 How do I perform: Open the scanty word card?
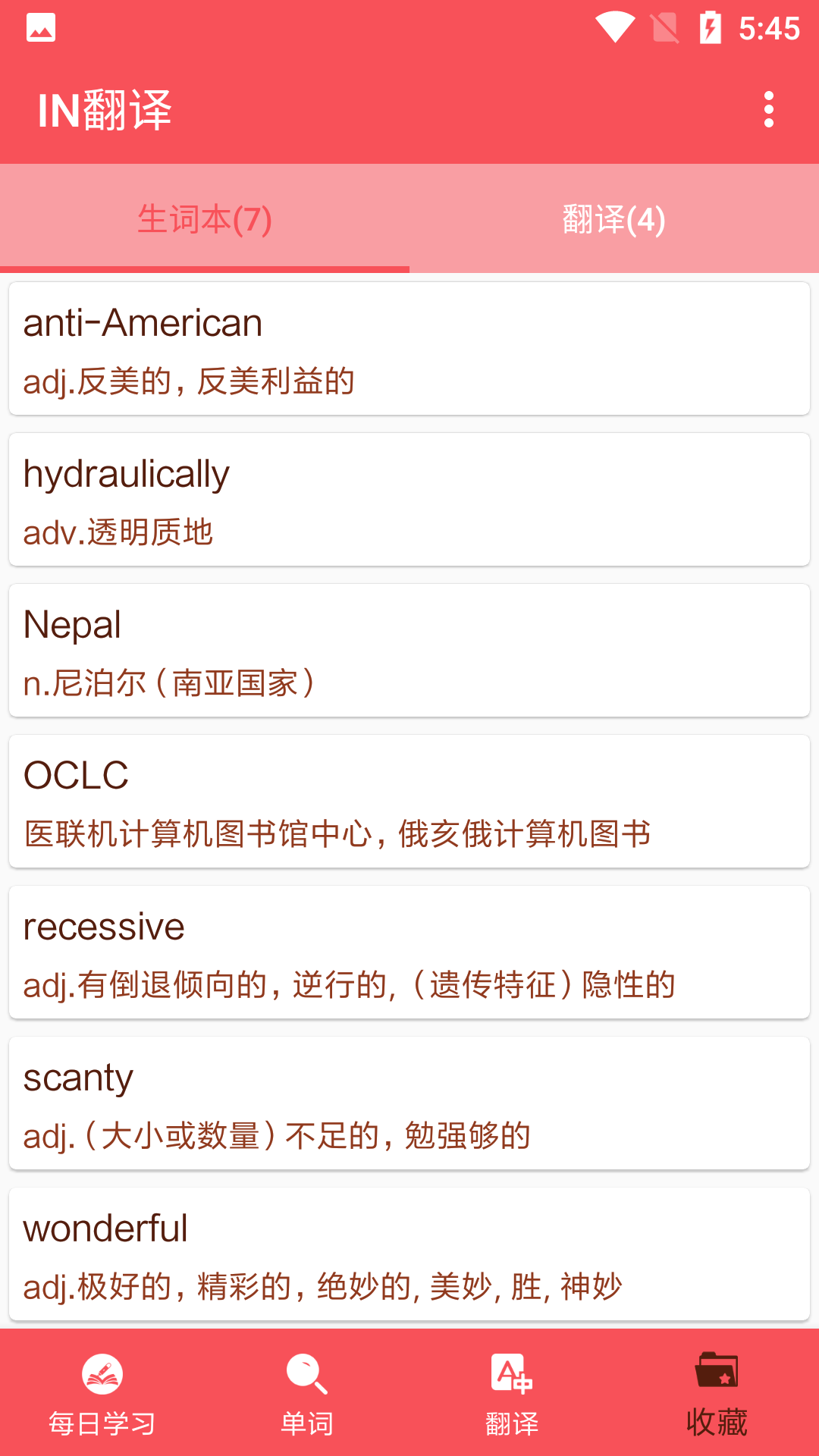pyautogui.click(x=409, y=1103)
